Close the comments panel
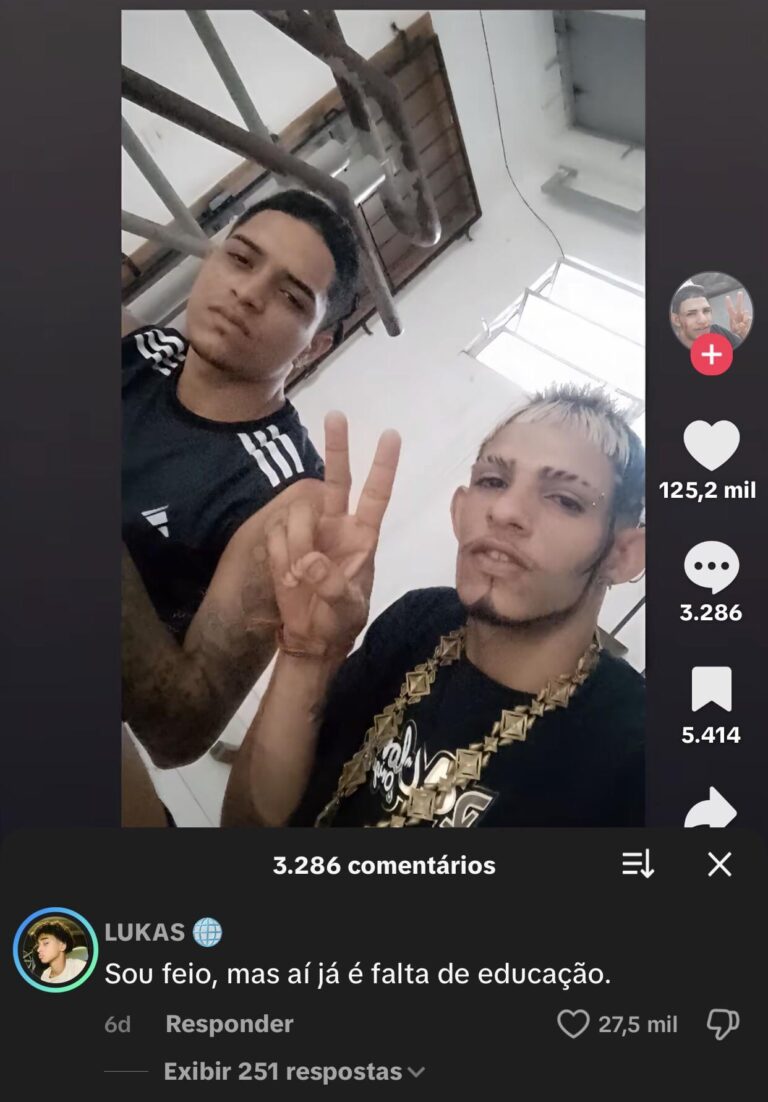The image size is (768, 1102). pos(720,865)
